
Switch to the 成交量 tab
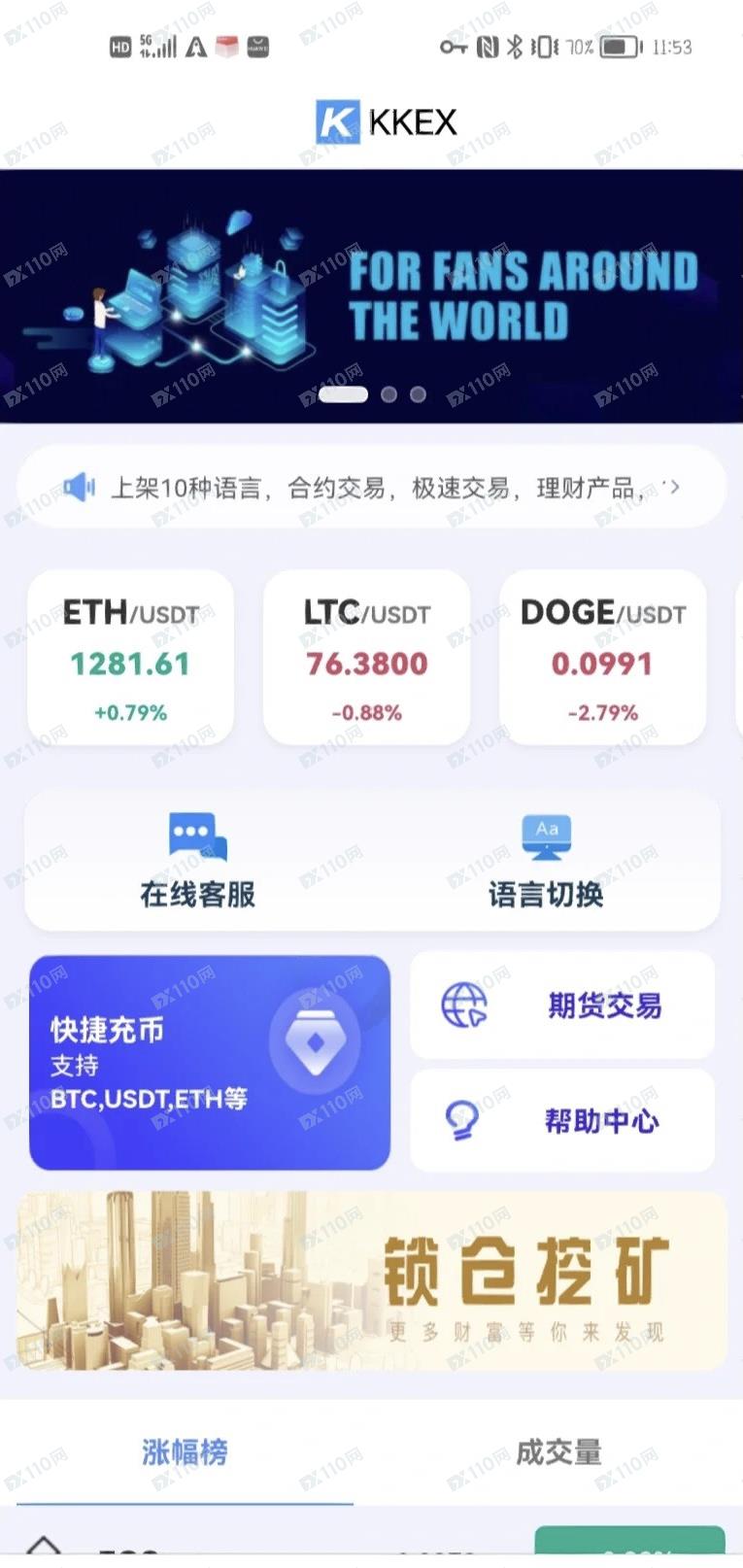558,1453
